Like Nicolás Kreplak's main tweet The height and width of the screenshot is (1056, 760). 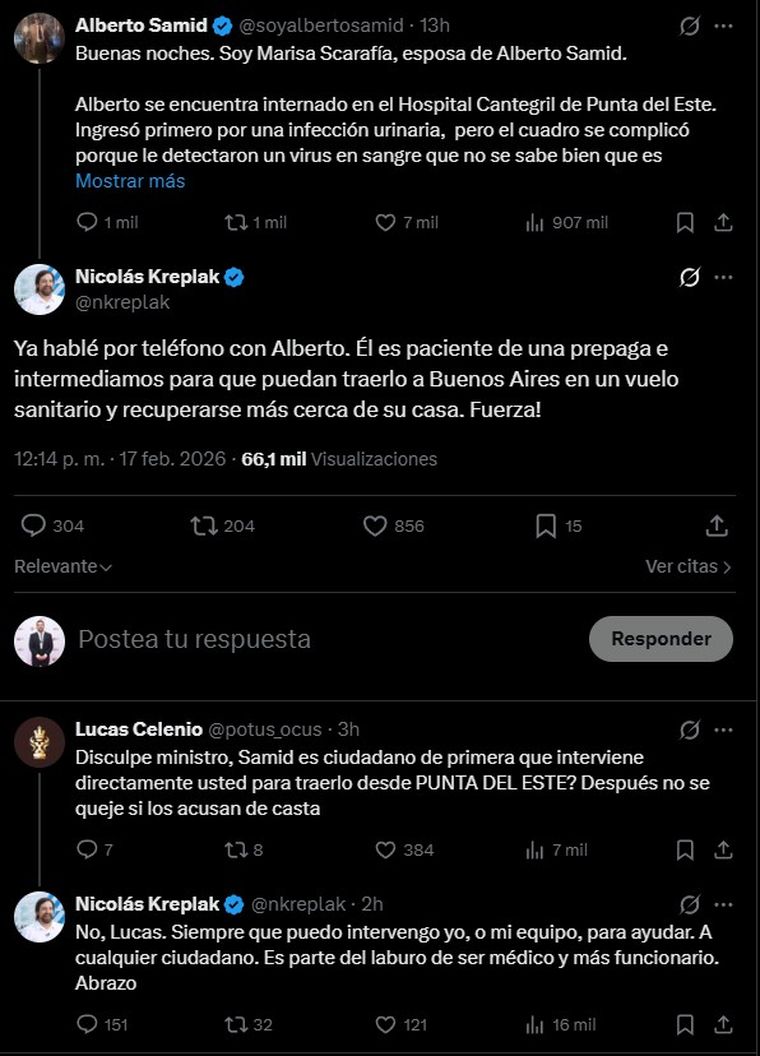tap(378, 525)
